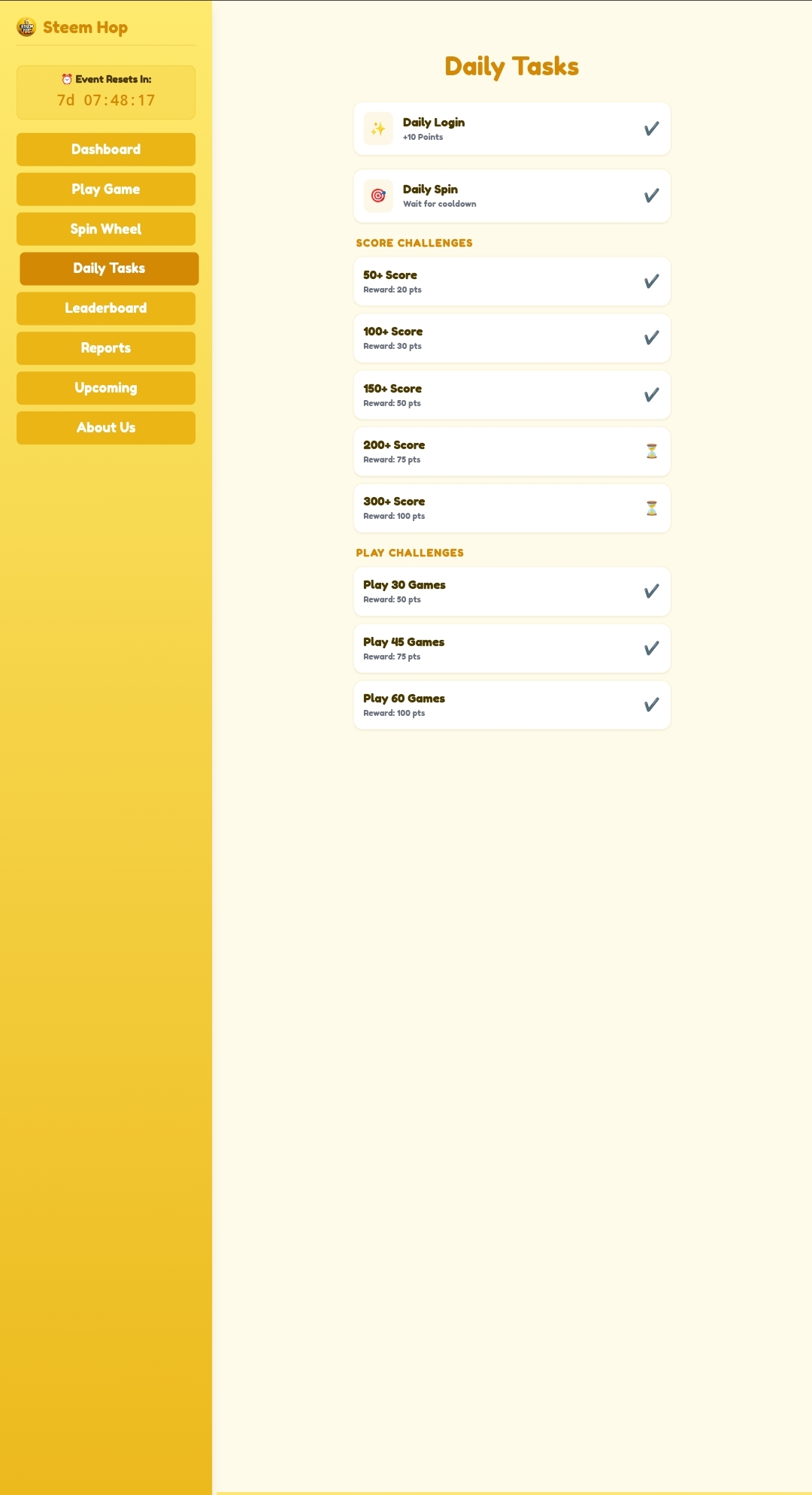Select the 300+ Score challenge card
This screenshot has width=812, height=1495.
pos(512,508)
